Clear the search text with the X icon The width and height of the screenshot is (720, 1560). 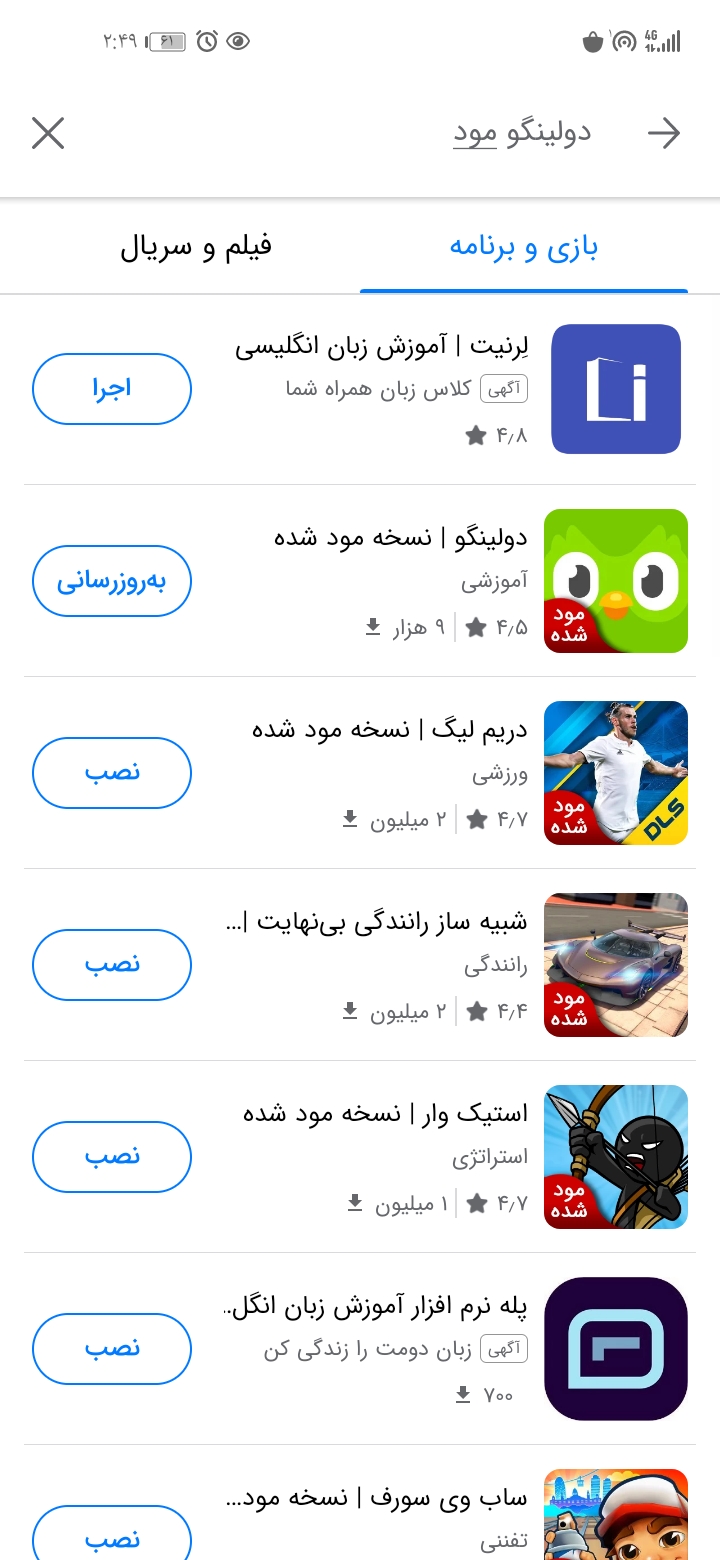pyautogui.click(x=48, y=133)
